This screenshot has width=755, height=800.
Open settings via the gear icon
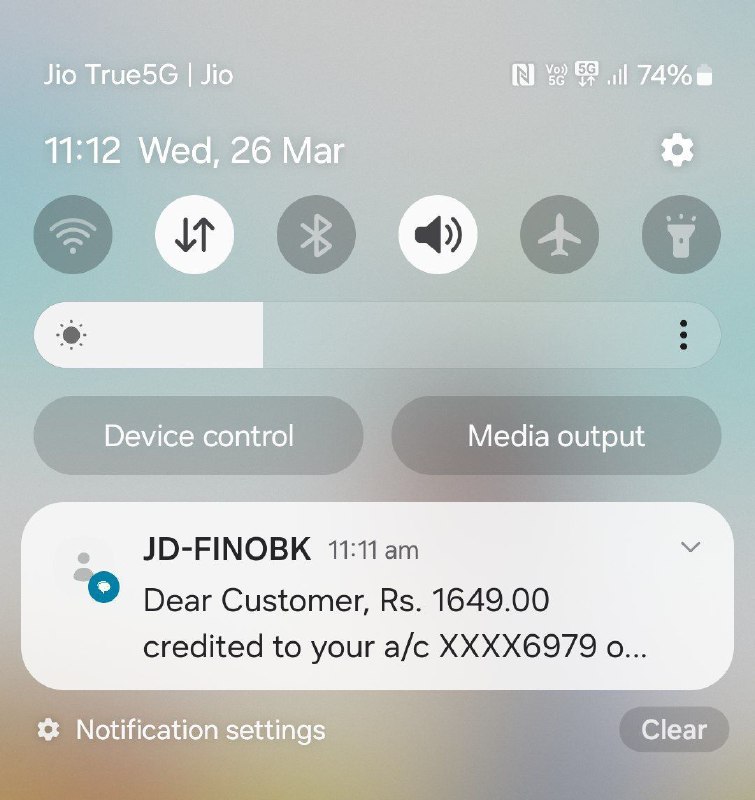click(677, 151)
